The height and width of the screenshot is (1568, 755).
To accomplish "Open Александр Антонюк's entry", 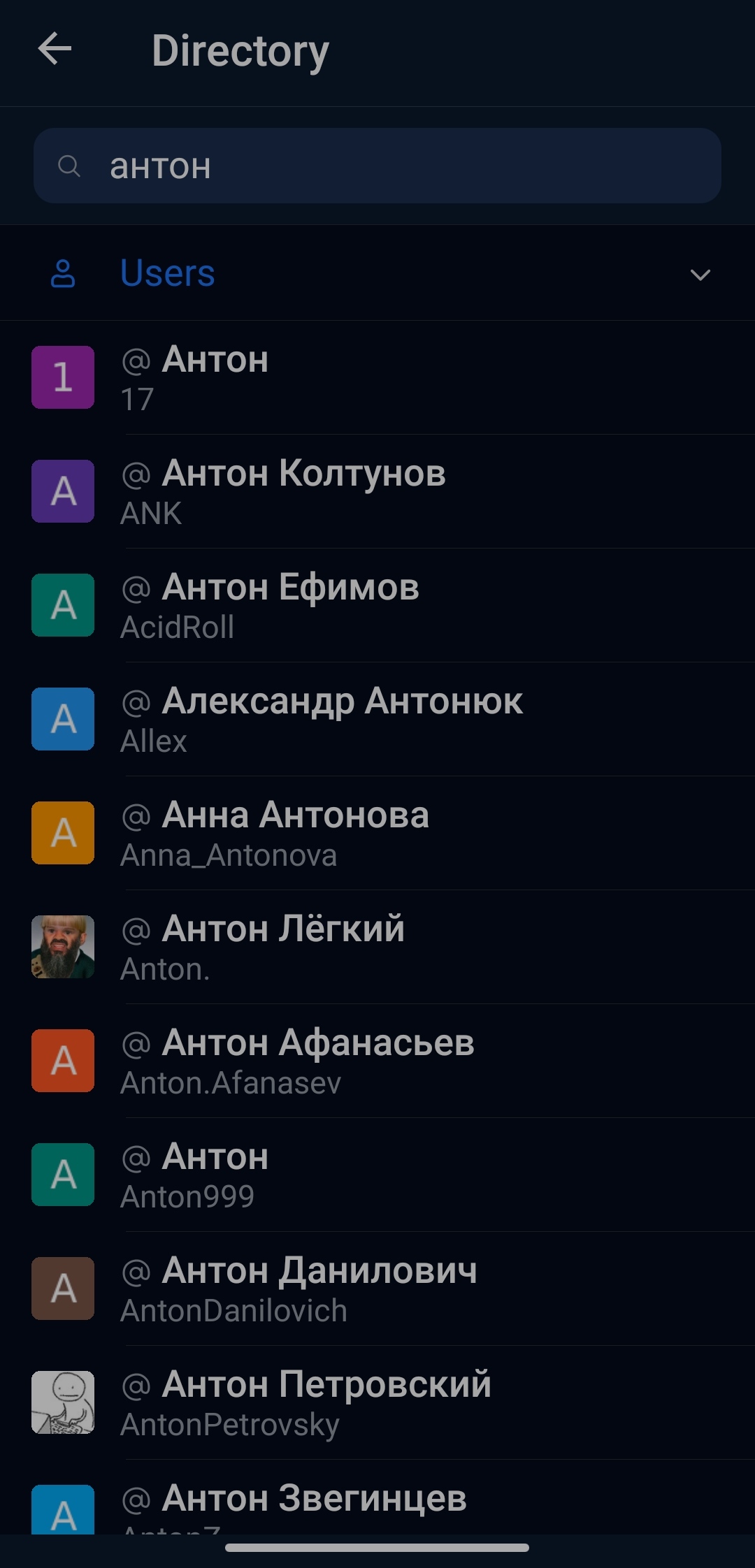I will point(377,720).
